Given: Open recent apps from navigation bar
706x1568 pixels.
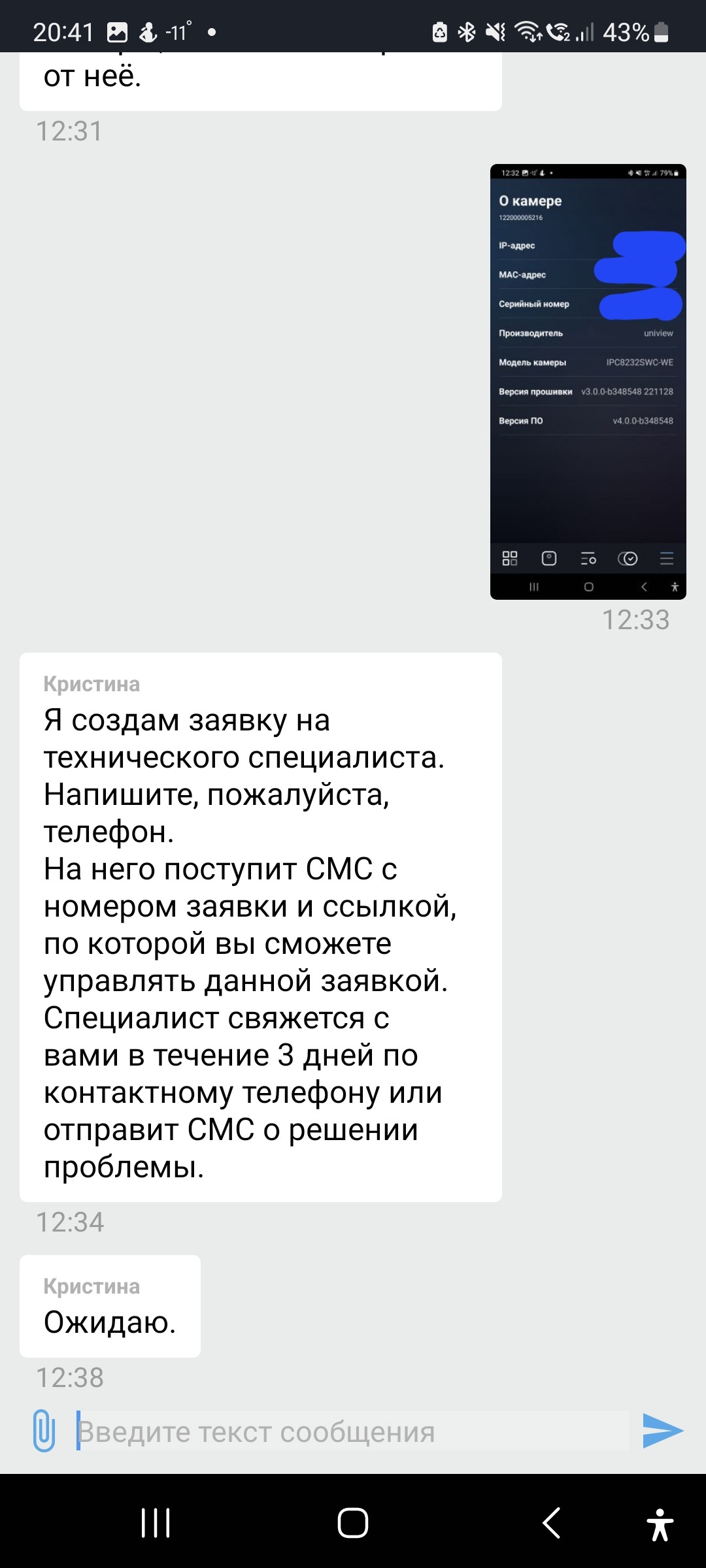Looking at the screenshot, I should tap(156, 1524).
